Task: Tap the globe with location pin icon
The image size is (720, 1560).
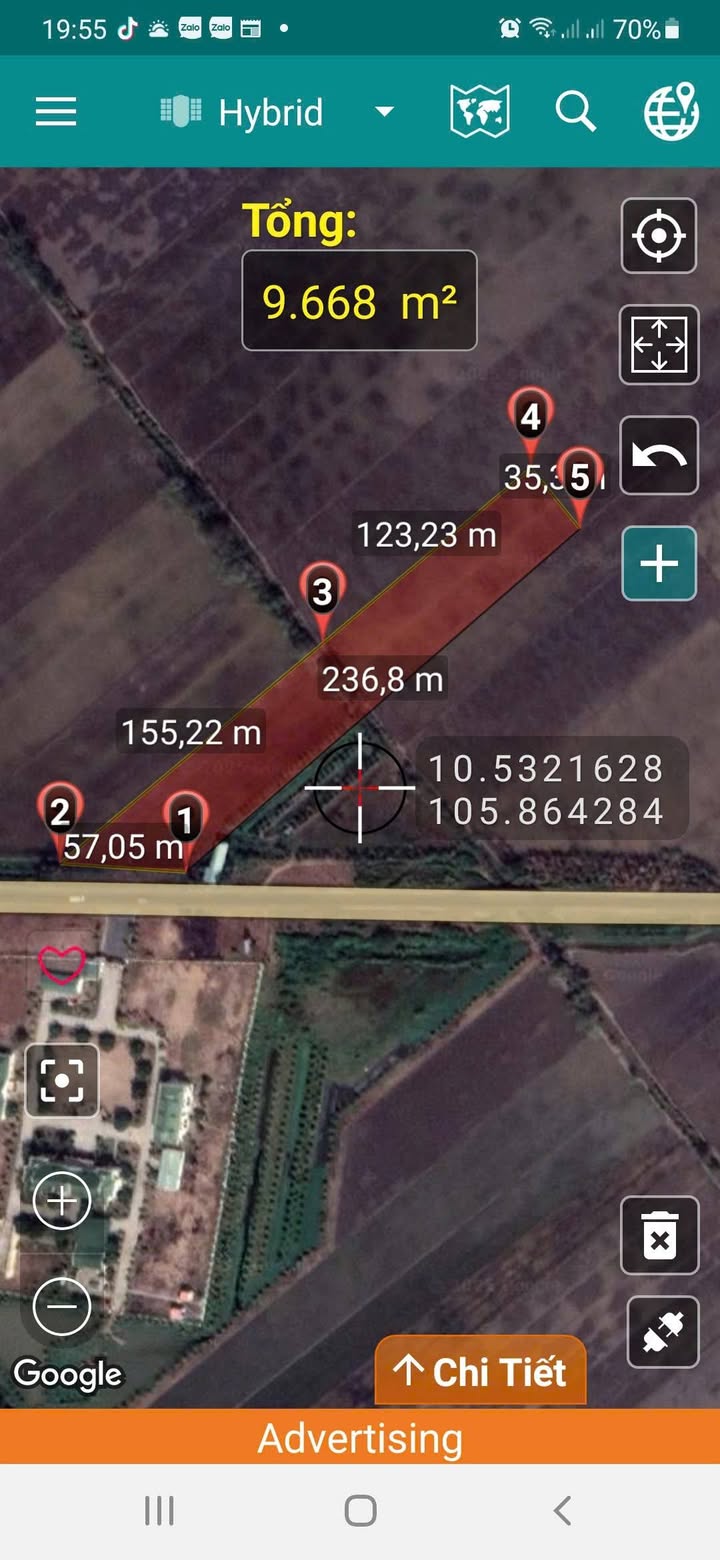Action: 670,111
